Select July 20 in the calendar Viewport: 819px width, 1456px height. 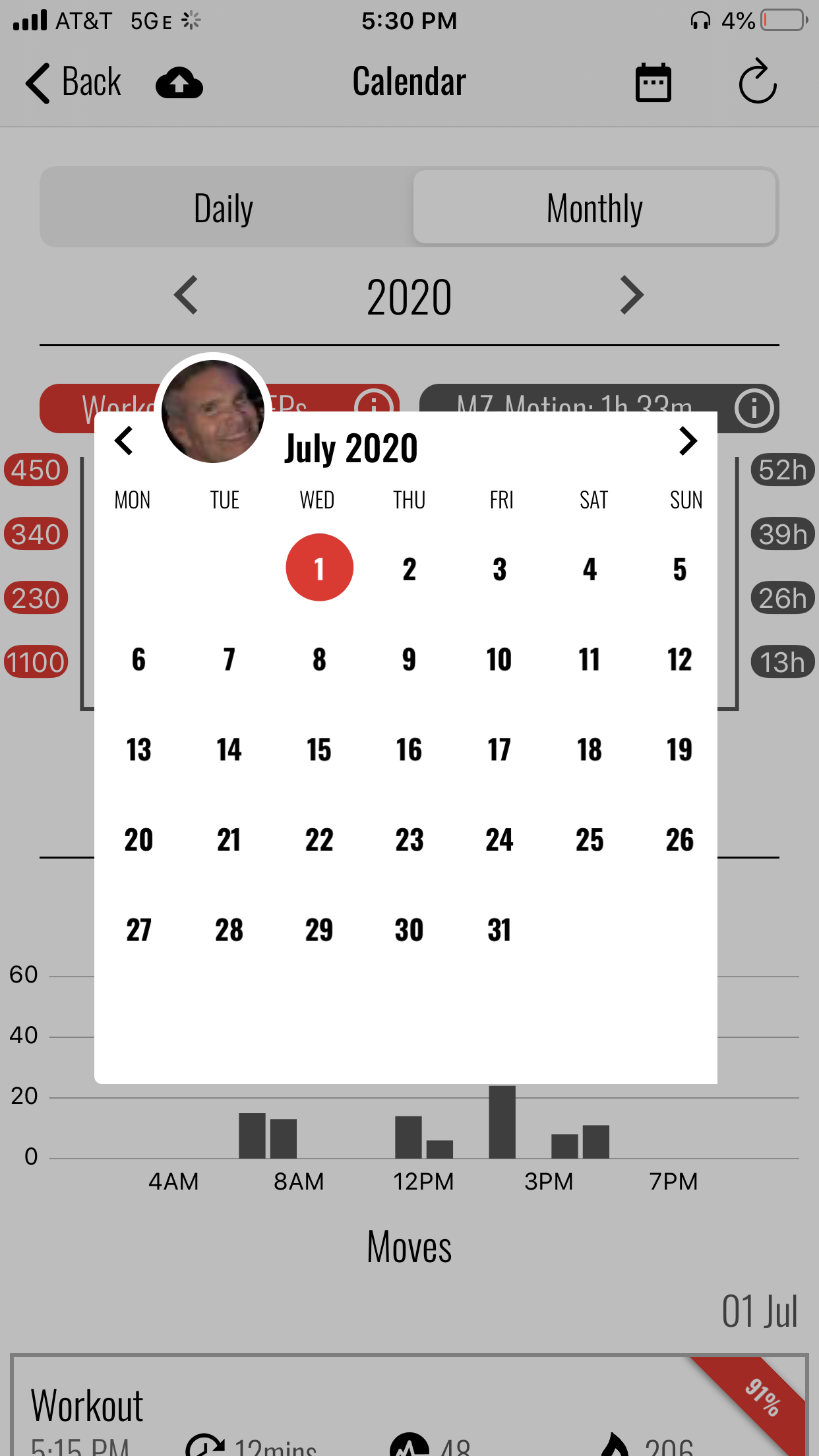click(x=138, y=840)
